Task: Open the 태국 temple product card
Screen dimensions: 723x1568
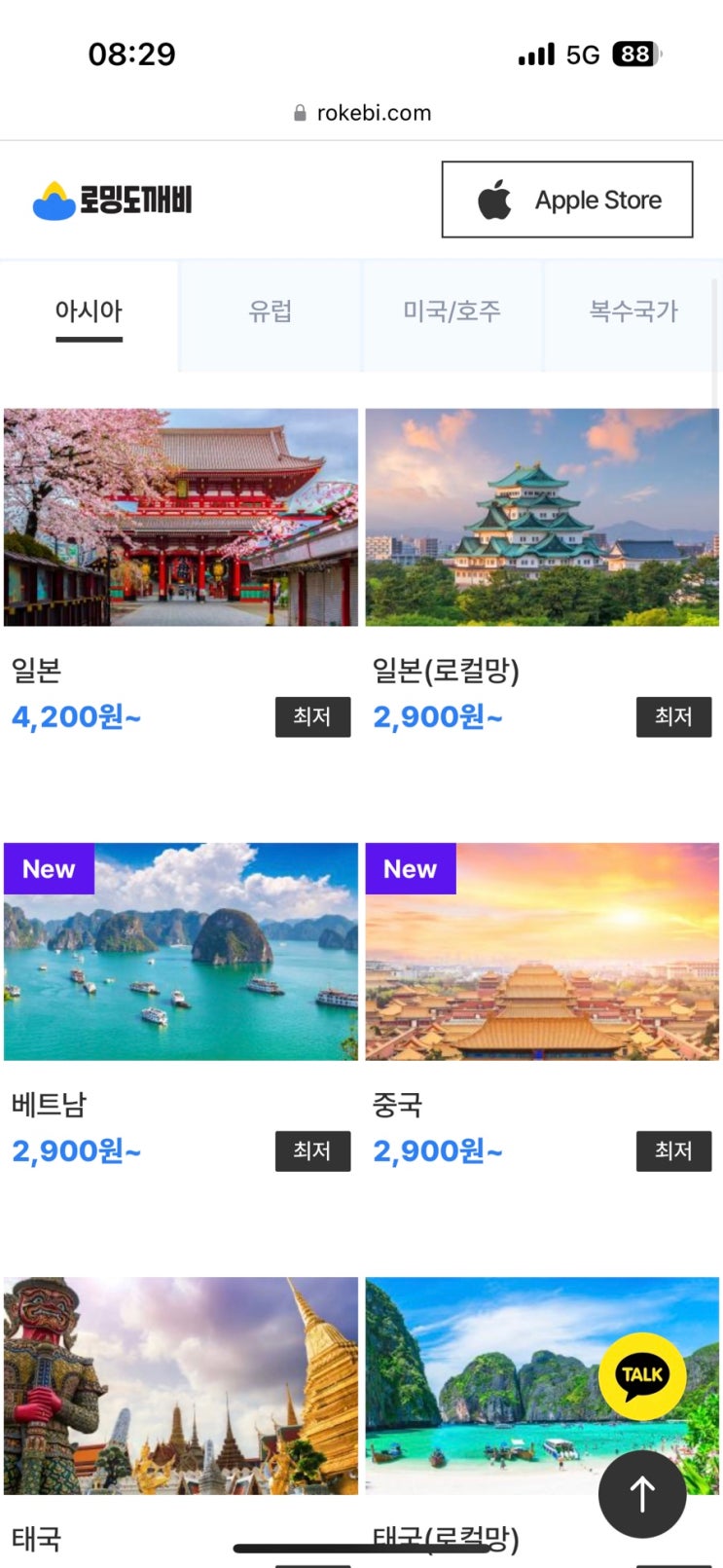Action: 181,1386
